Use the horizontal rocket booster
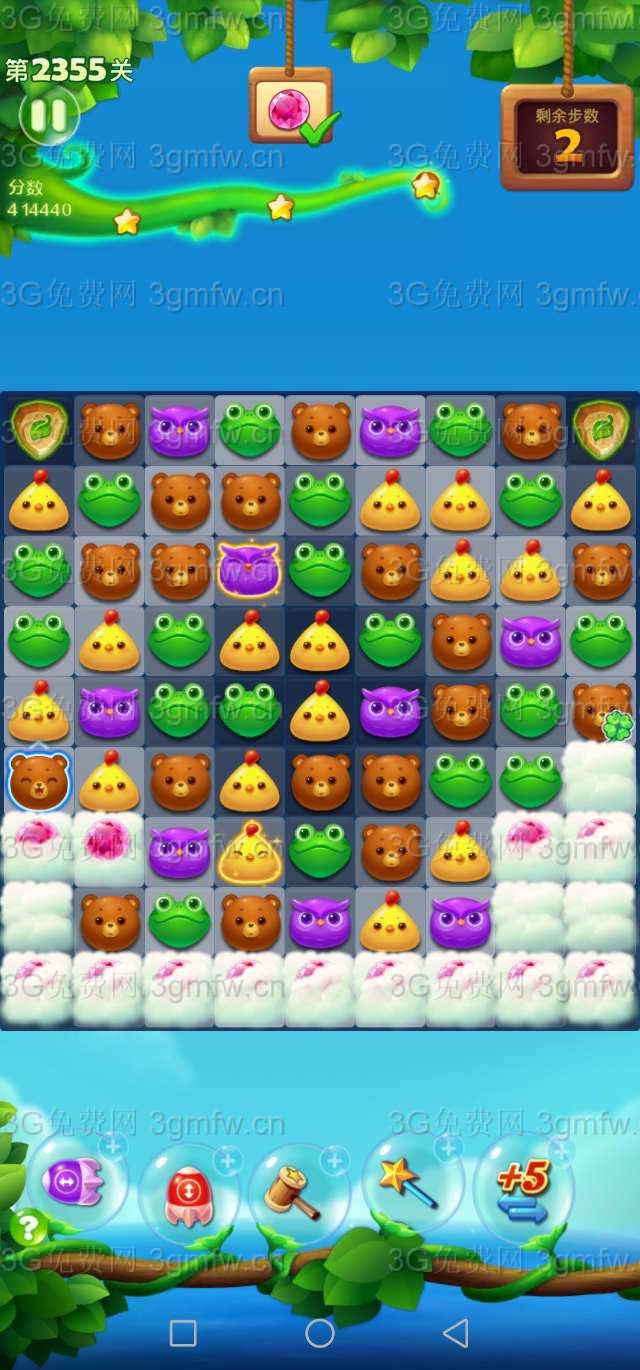This screenshot has height=1370, width=640. [x=76, y=1183]
